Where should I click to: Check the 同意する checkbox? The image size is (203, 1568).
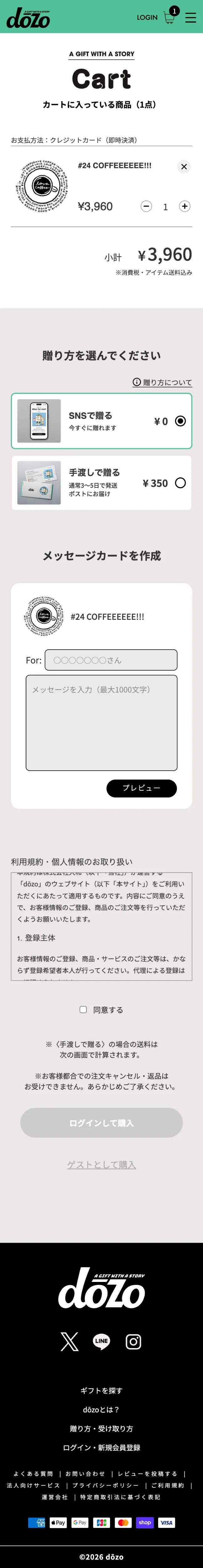click(83, 1009)
